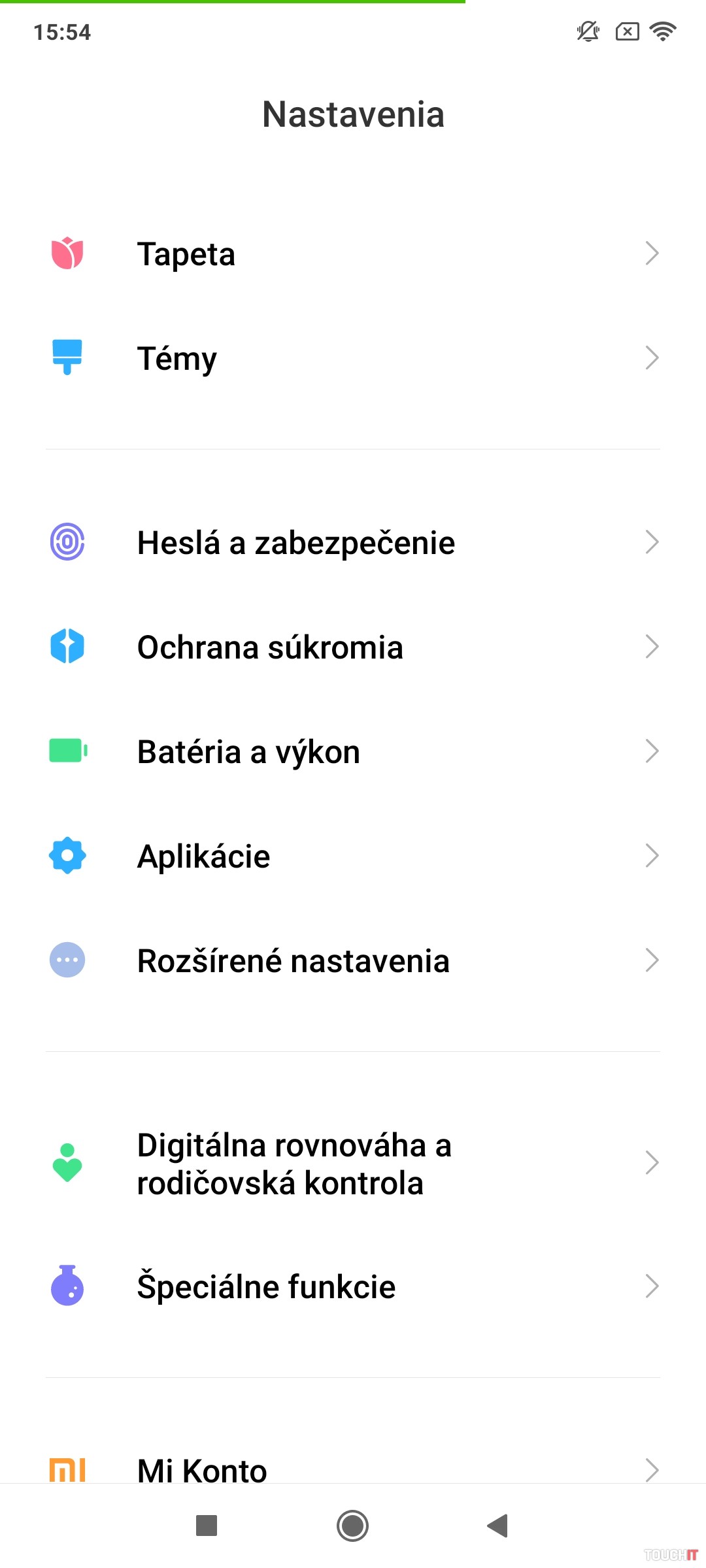Open Témy settings row

tap(353, 358)
